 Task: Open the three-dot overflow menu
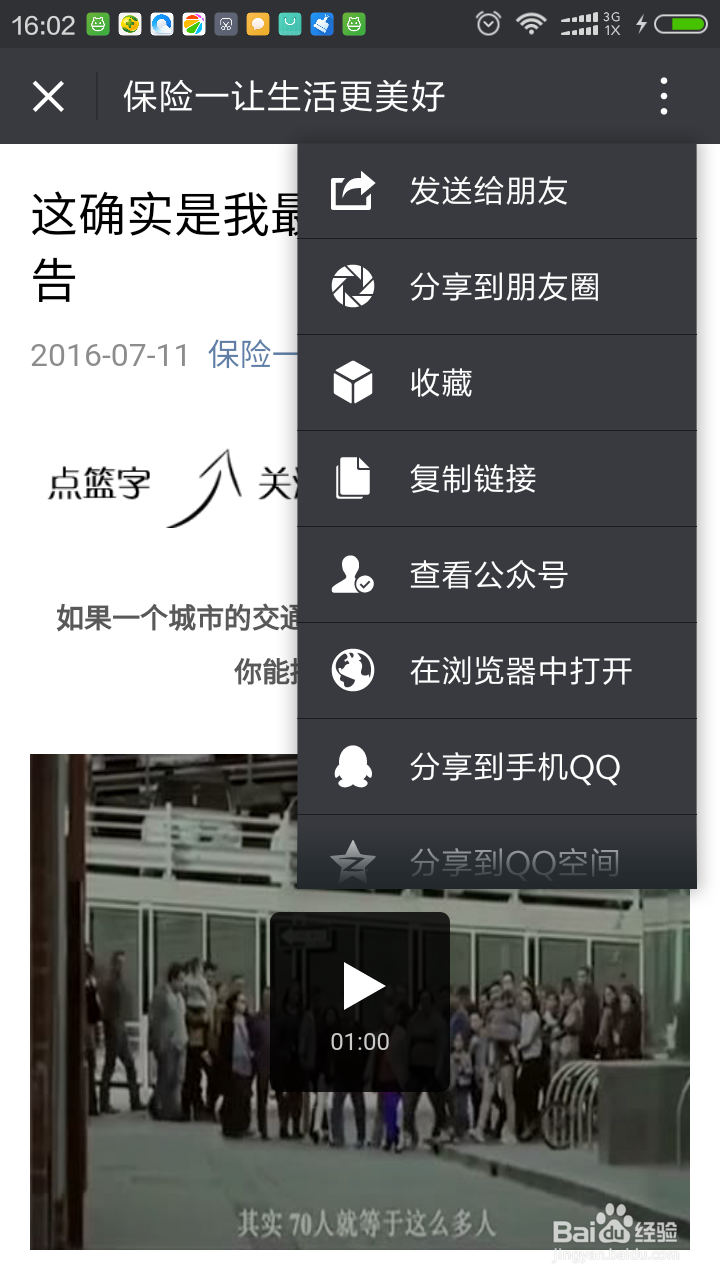(x=663, y=96)
